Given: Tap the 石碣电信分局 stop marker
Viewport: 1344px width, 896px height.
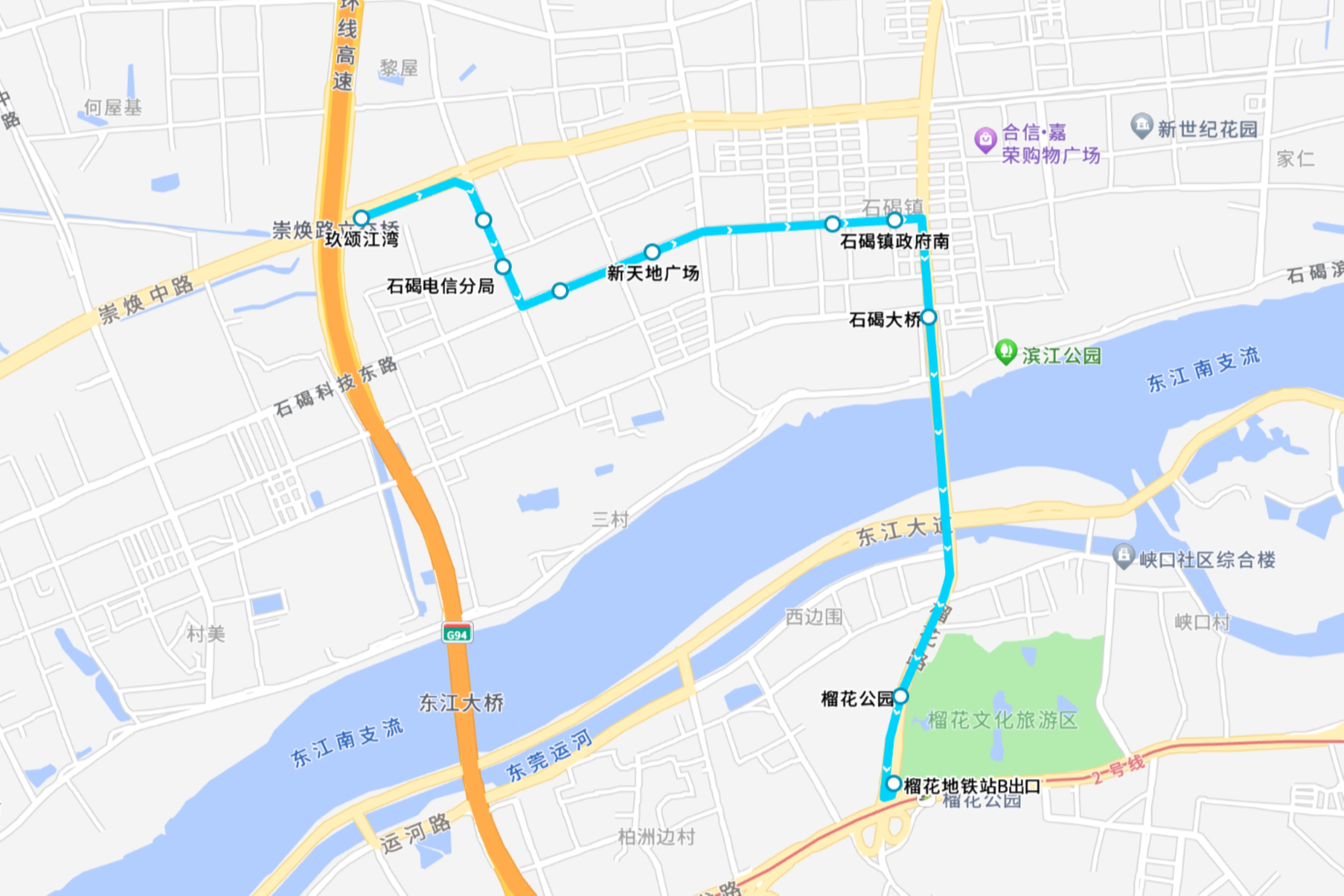Looking at the screenshot, I should coord(503,267).
